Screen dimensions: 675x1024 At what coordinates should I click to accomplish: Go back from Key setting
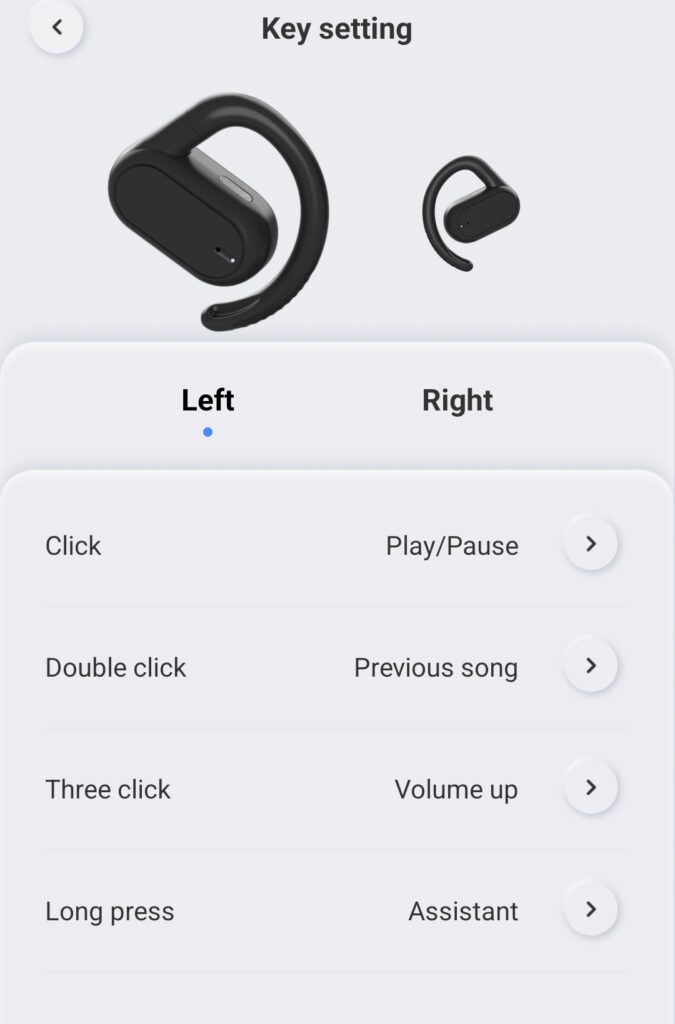pyautogui.click(x=57, y=28)
